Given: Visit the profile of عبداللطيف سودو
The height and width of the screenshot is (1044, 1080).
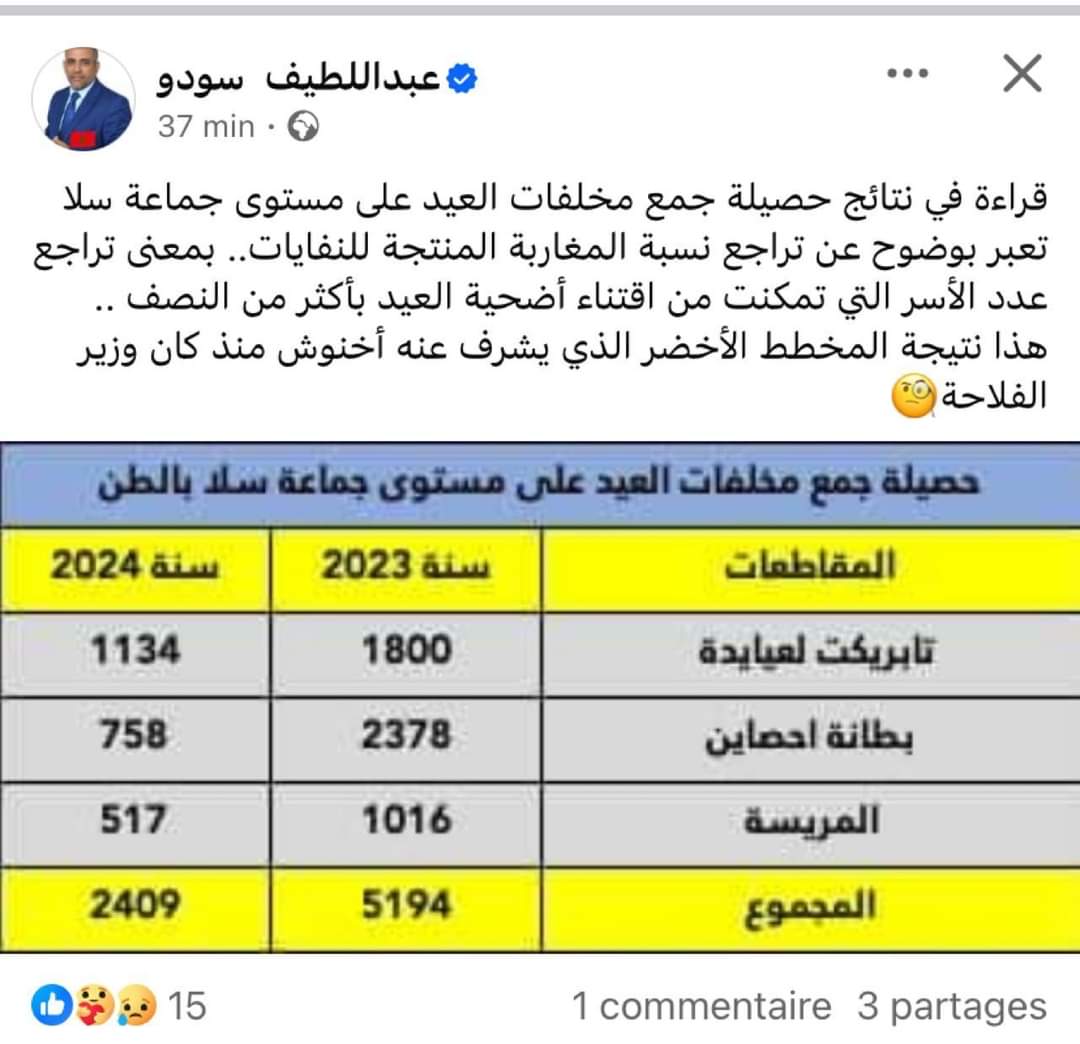Looking at the screenshot, I should coord(298,80).
